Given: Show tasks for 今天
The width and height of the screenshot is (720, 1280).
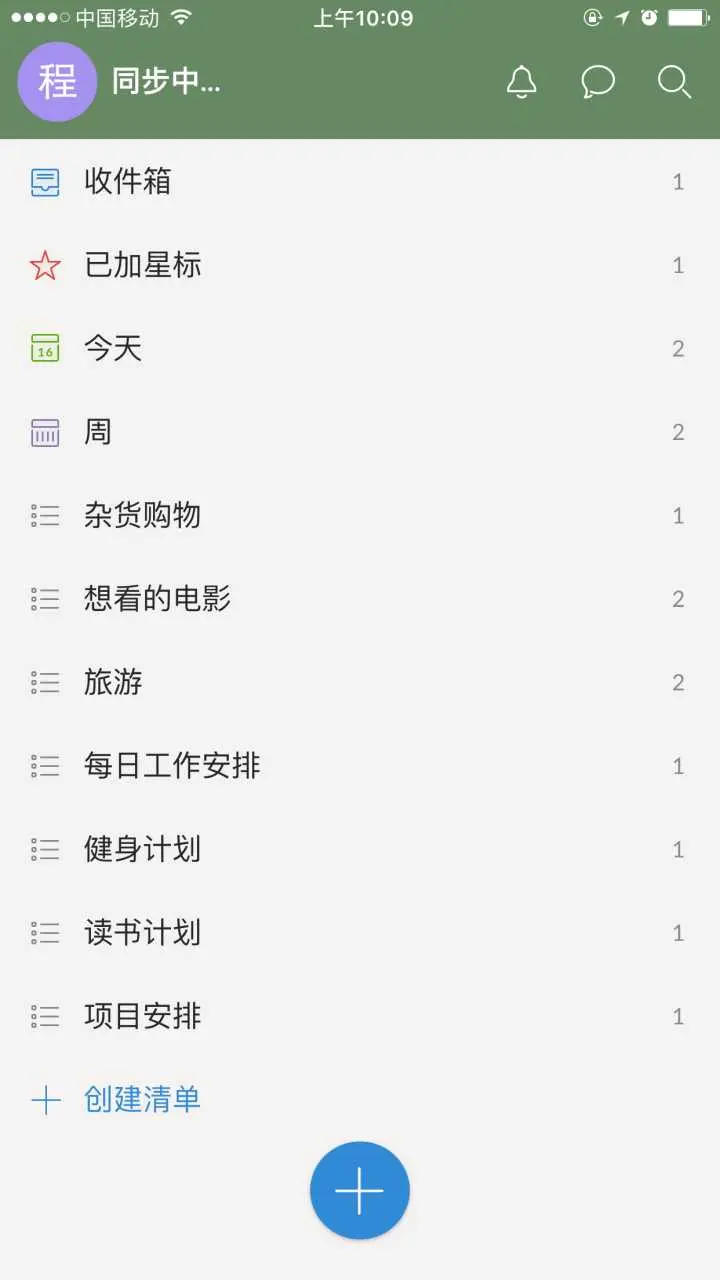Looking at the screenshot, I should (113, 349).
